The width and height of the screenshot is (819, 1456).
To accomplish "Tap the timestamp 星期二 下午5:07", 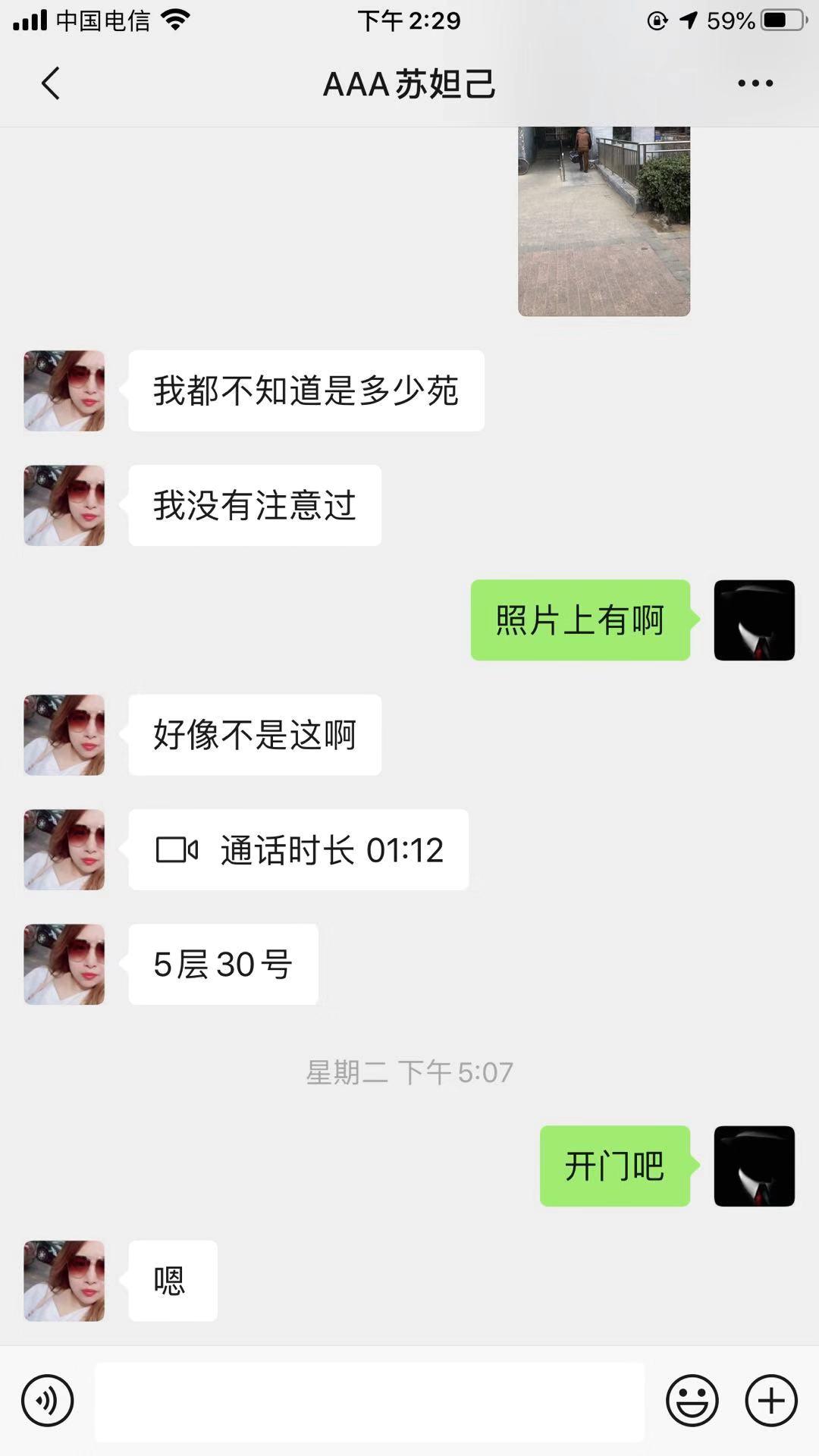I will click(409, 1072).
